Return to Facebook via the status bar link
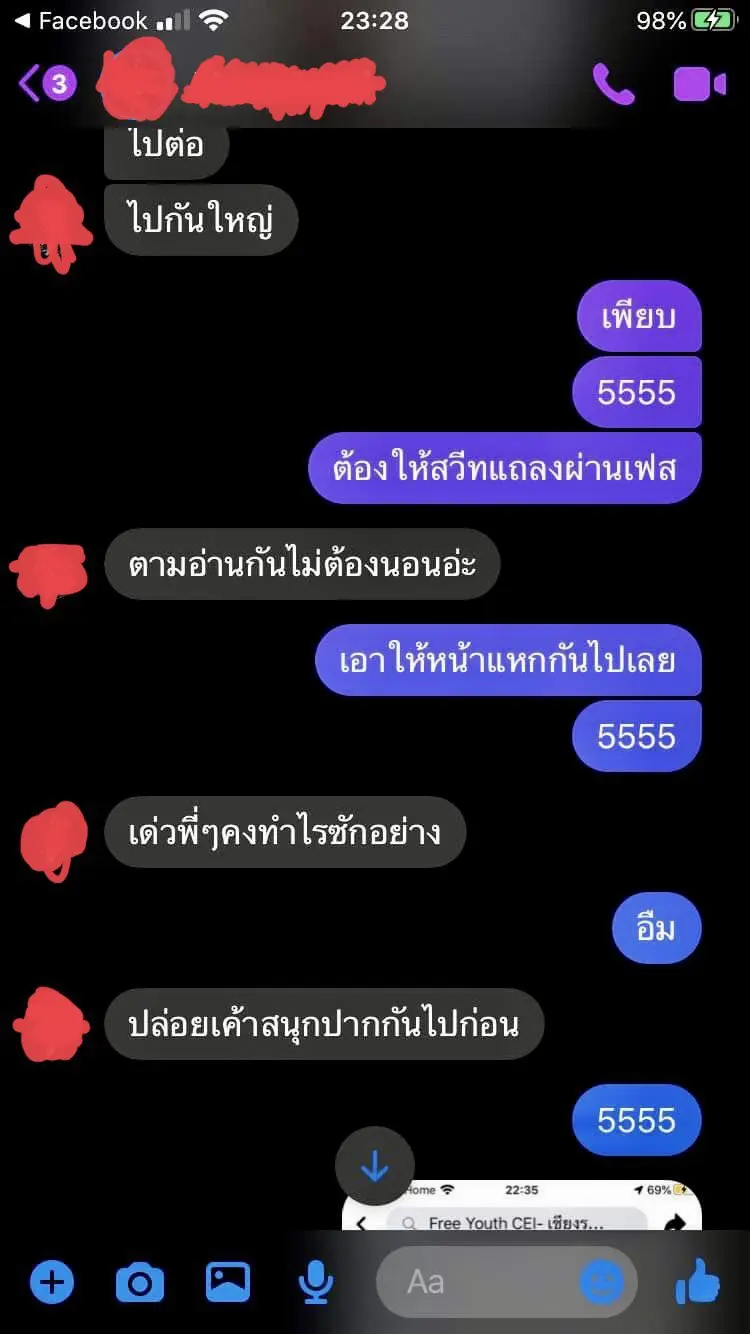 click(x=80, y=20)
